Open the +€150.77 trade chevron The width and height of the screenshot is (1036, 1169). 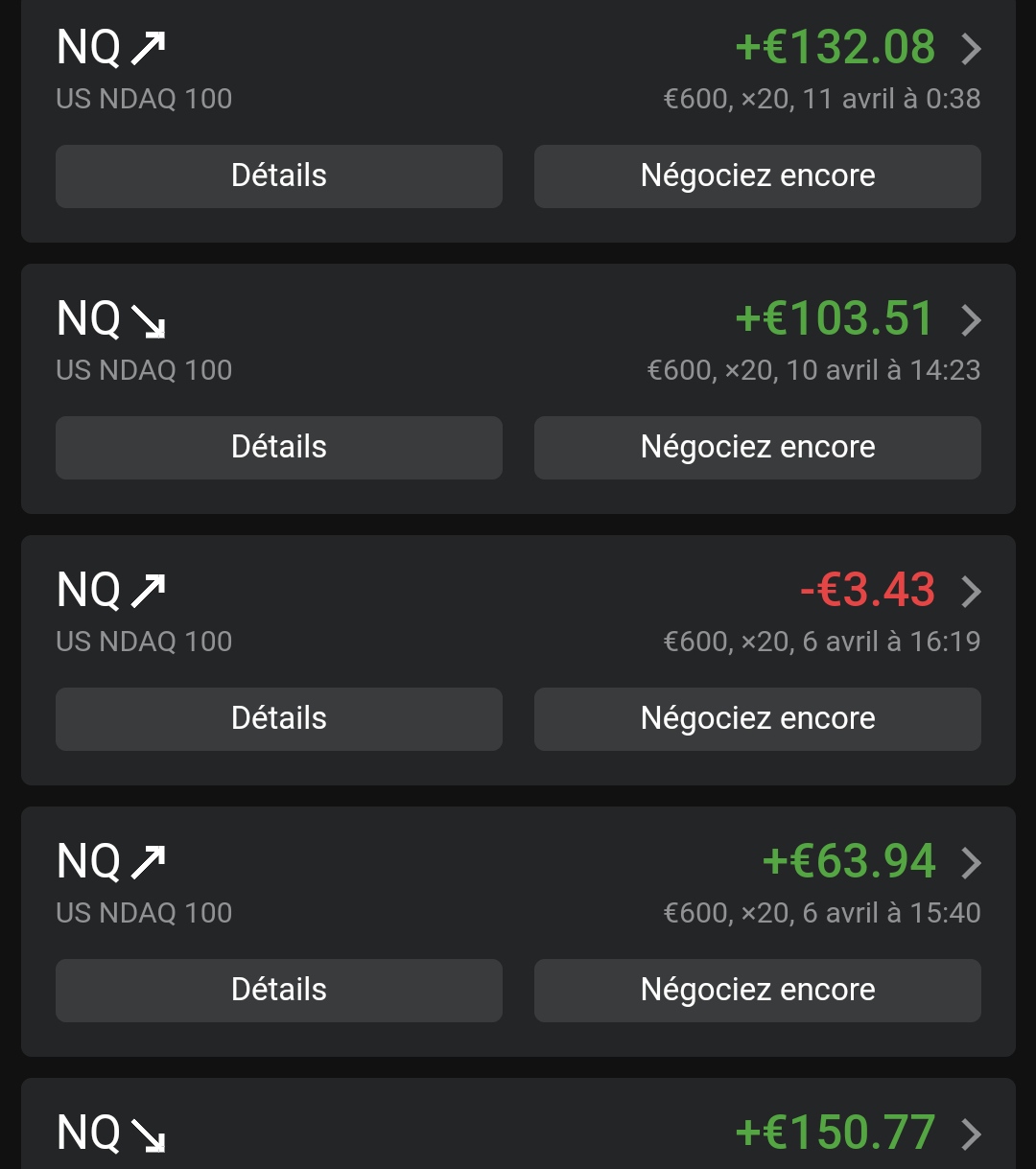[971, 1134]
